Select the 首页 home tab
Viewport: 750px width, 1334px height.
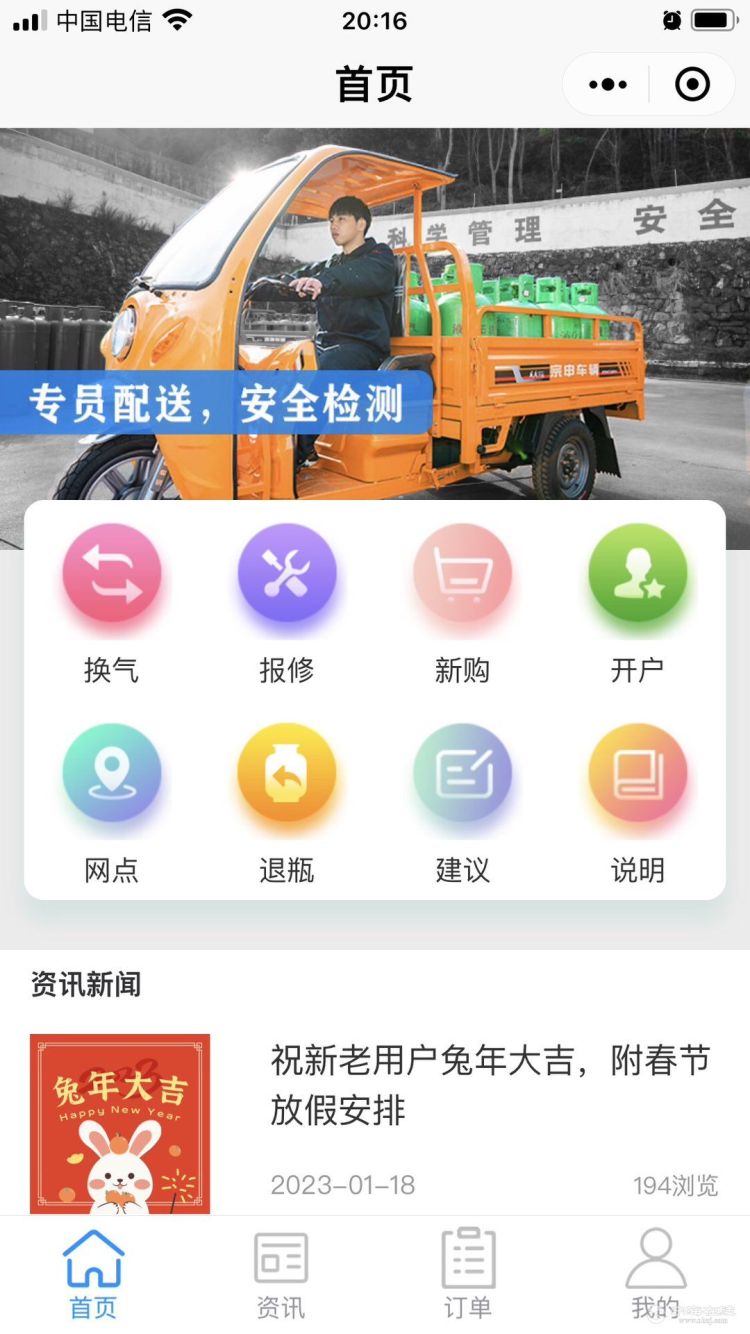pyautogui.click(x=94, y=1275)
